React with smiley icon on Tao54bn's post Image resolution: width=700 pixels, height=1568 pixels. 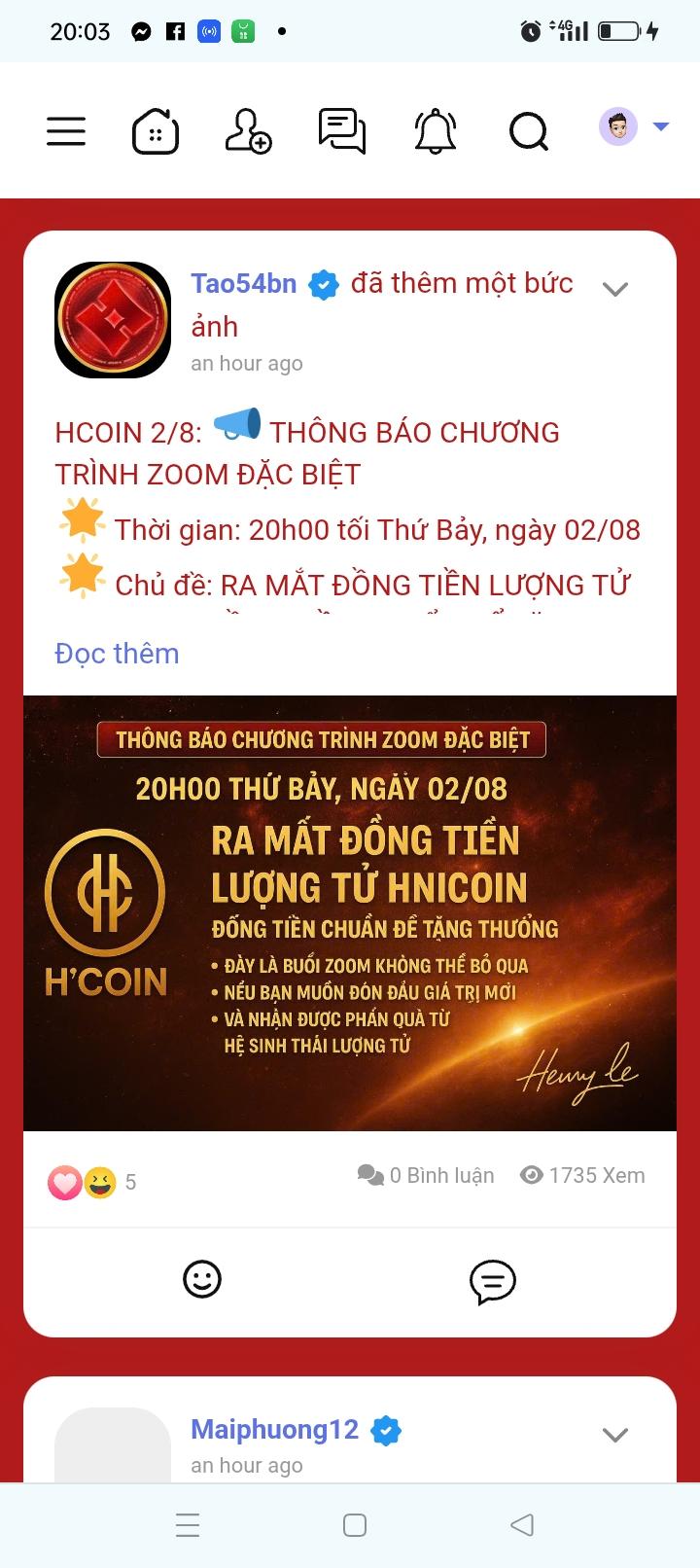point(202,1279)
